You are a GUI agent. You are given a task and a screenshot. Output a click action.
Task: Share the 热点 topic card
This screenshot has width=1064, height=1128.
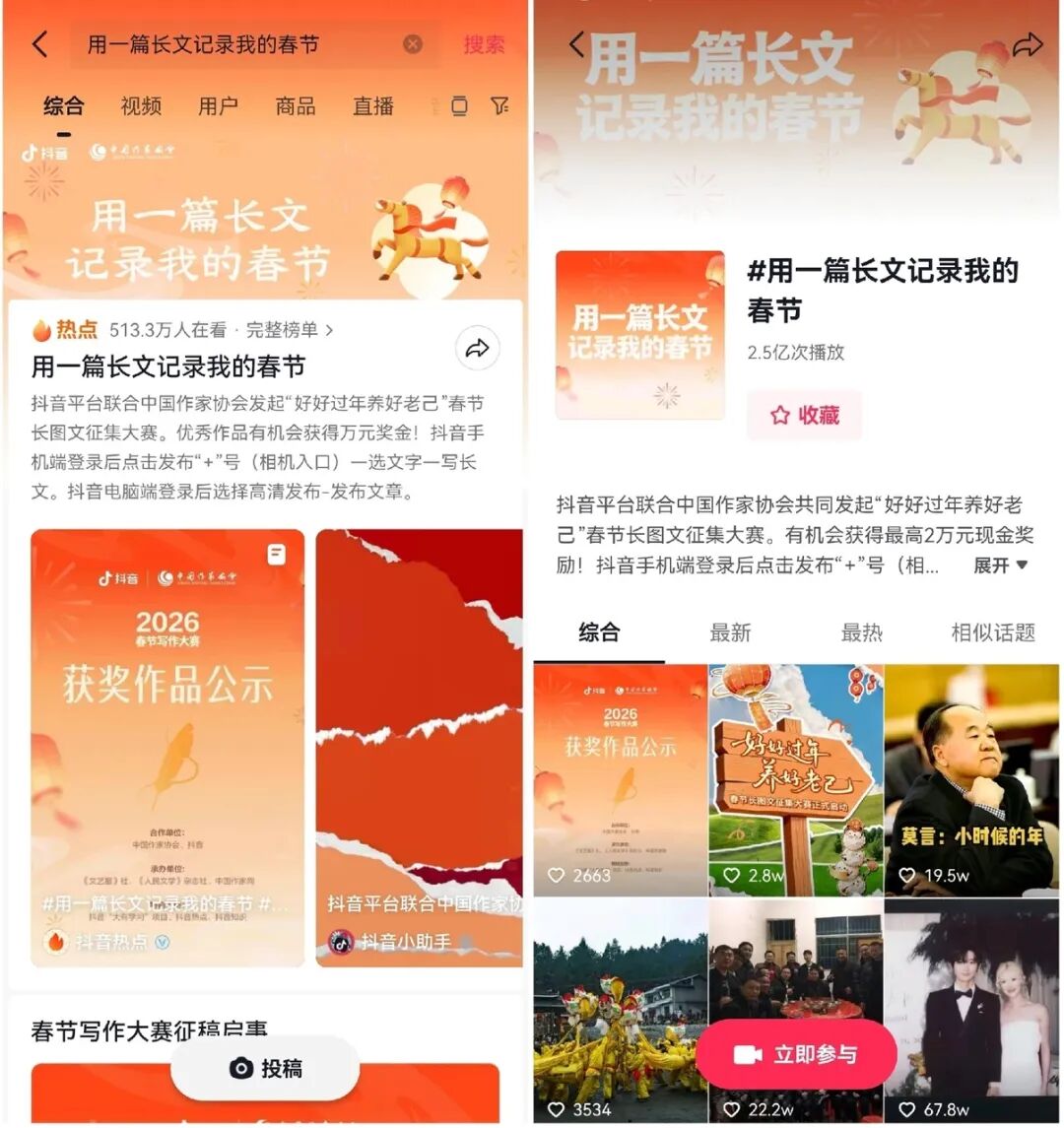(x=478, y=349)
